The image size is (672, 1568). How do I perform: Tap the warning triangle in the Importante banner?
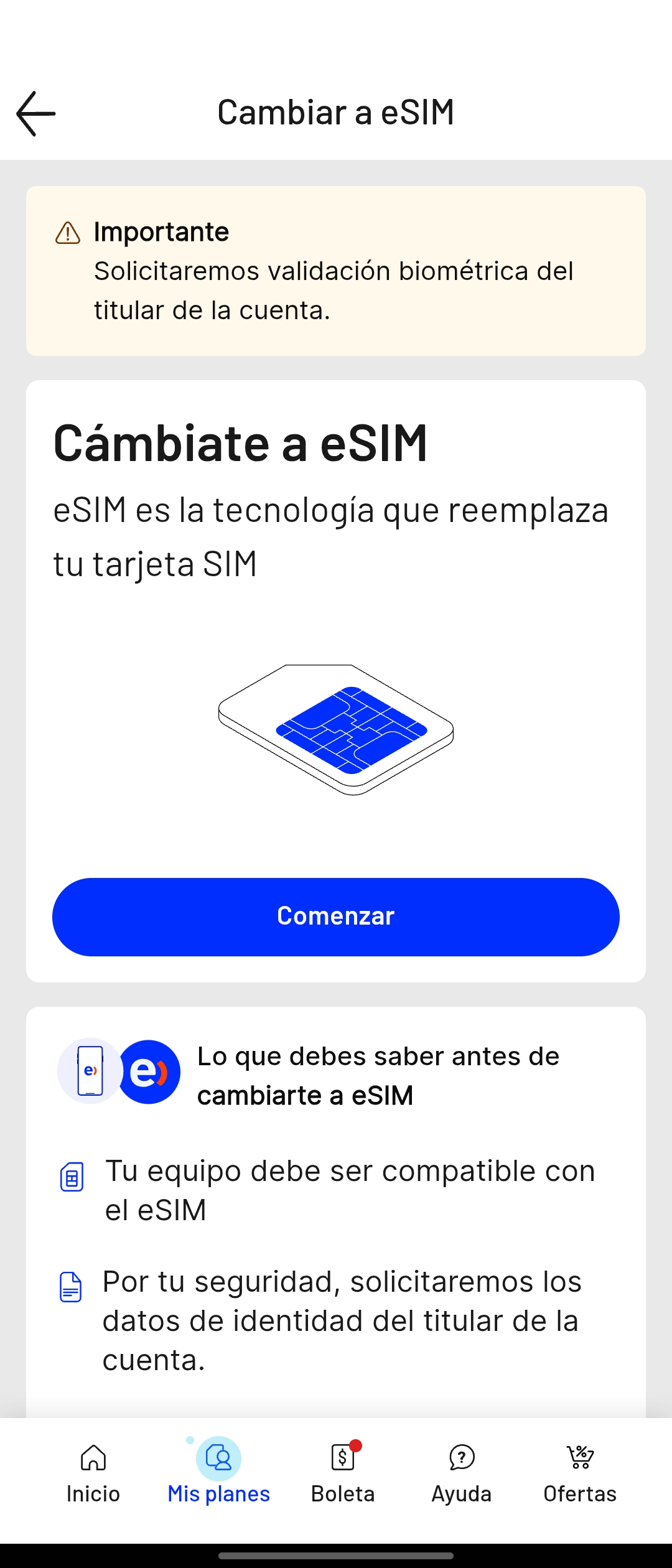tap(67, 233)
